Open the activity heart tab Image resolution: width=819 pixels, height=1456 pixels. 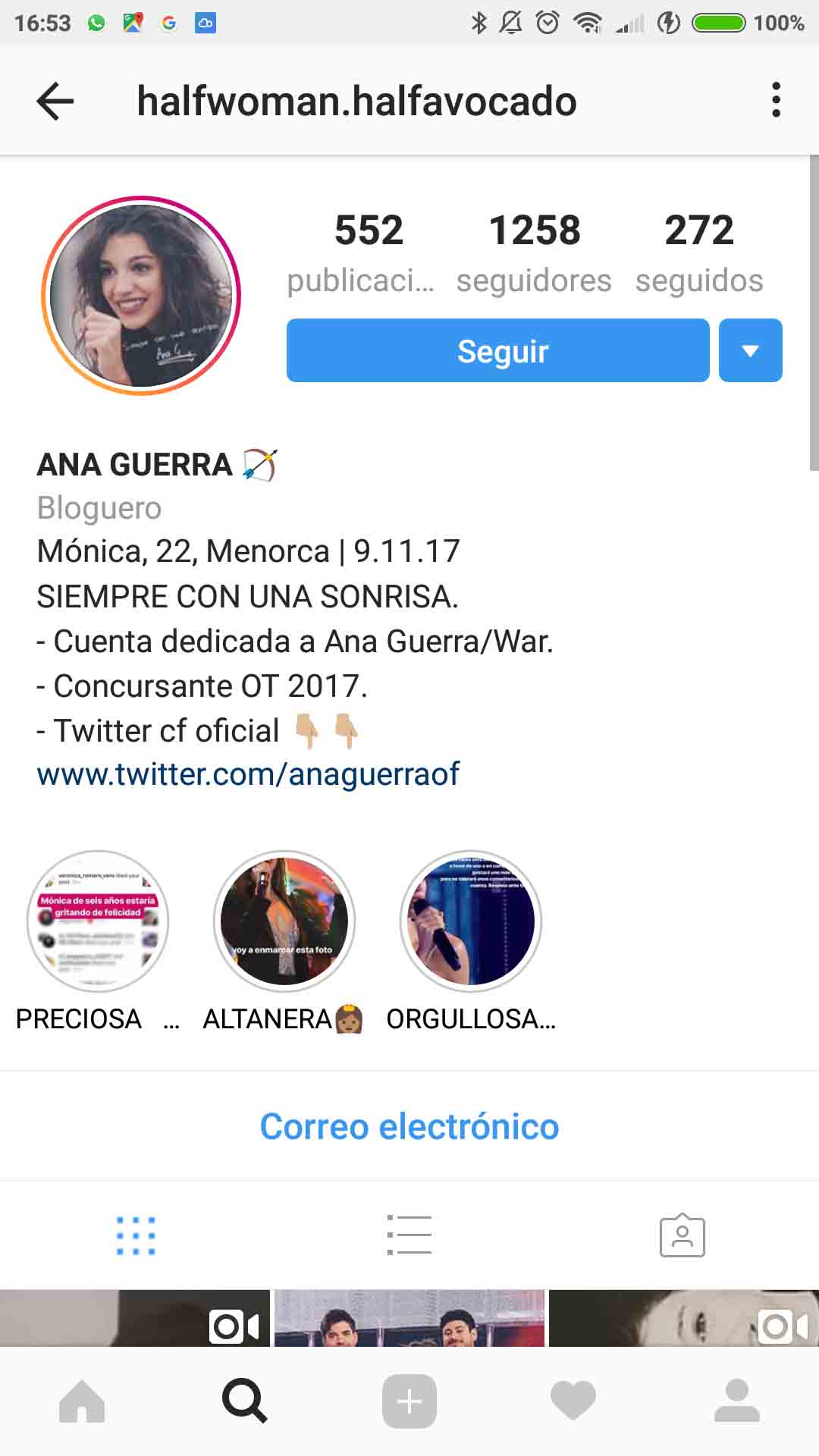point(573,1401)
